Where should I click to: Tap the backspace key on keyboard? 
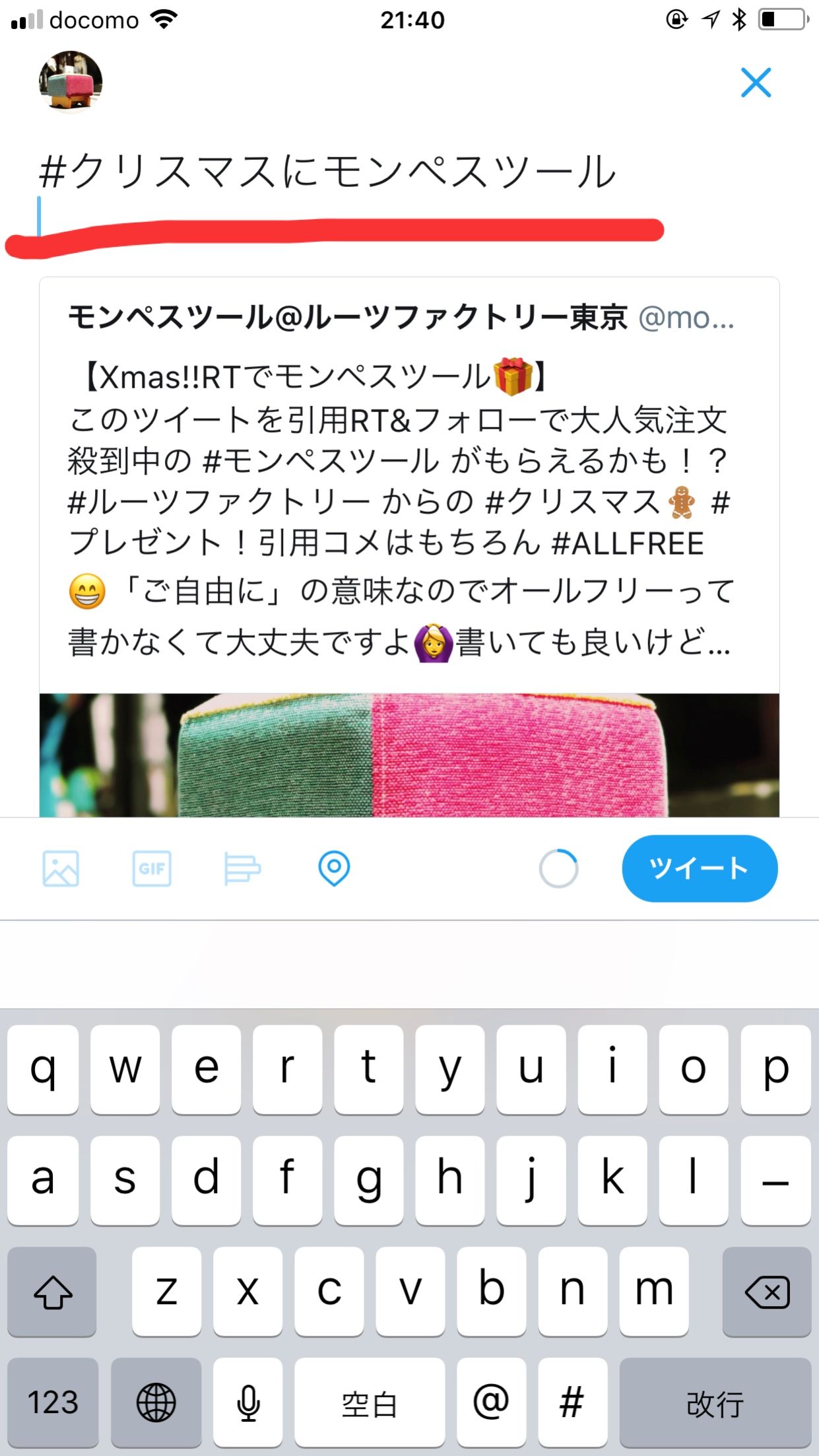coord(766,1292)
